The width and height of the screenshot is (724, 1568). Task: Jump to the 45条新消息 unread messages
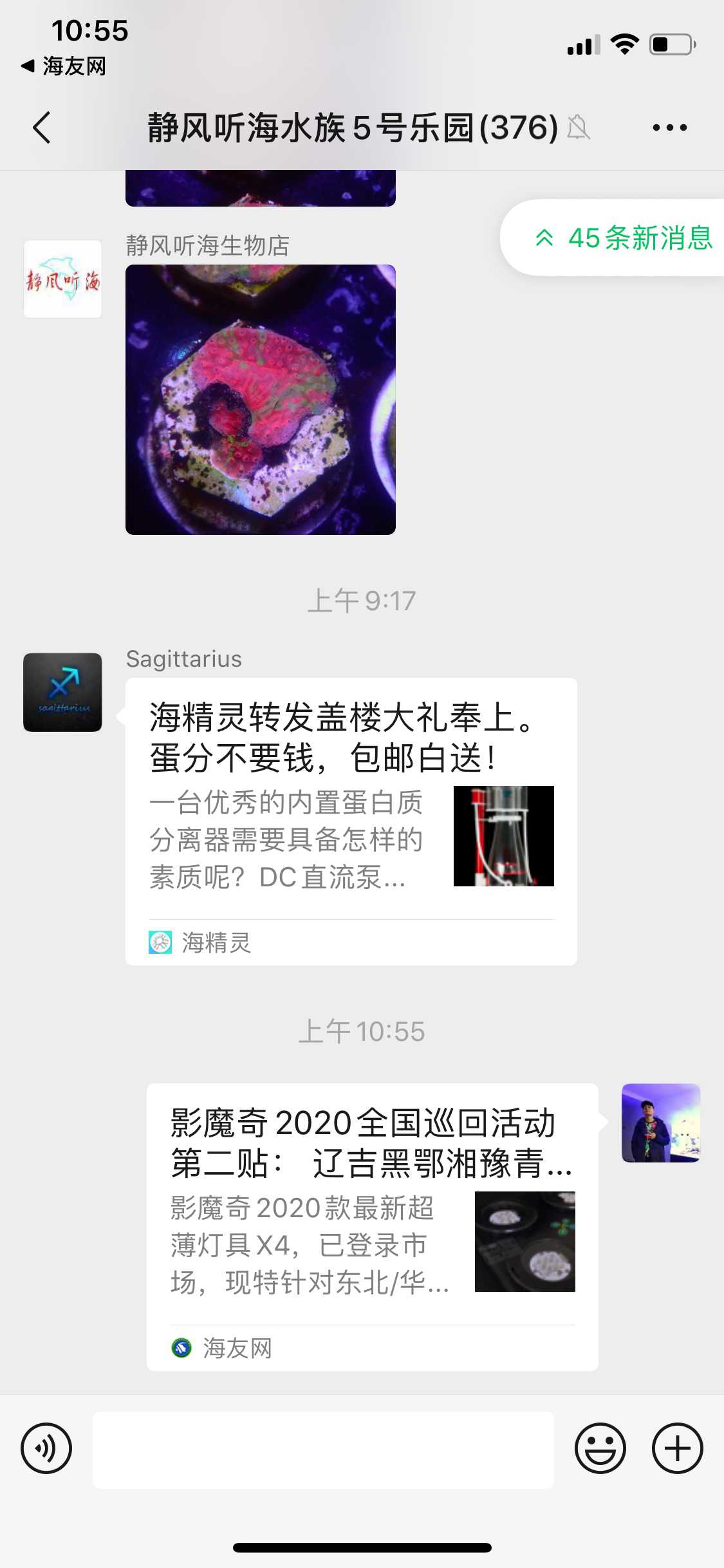622,238
